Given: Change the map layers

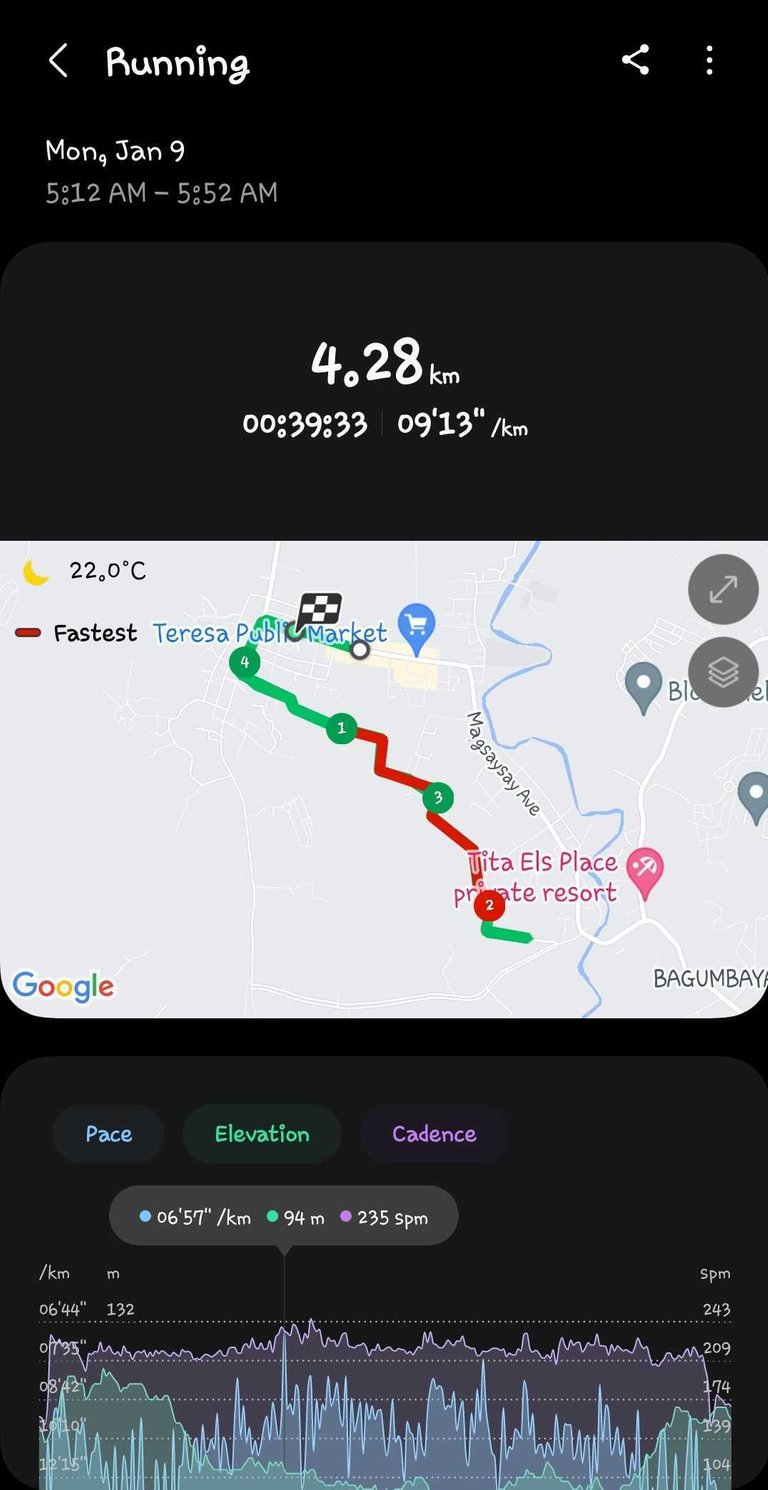Looking at the screenshot, I should pos(722,672).
